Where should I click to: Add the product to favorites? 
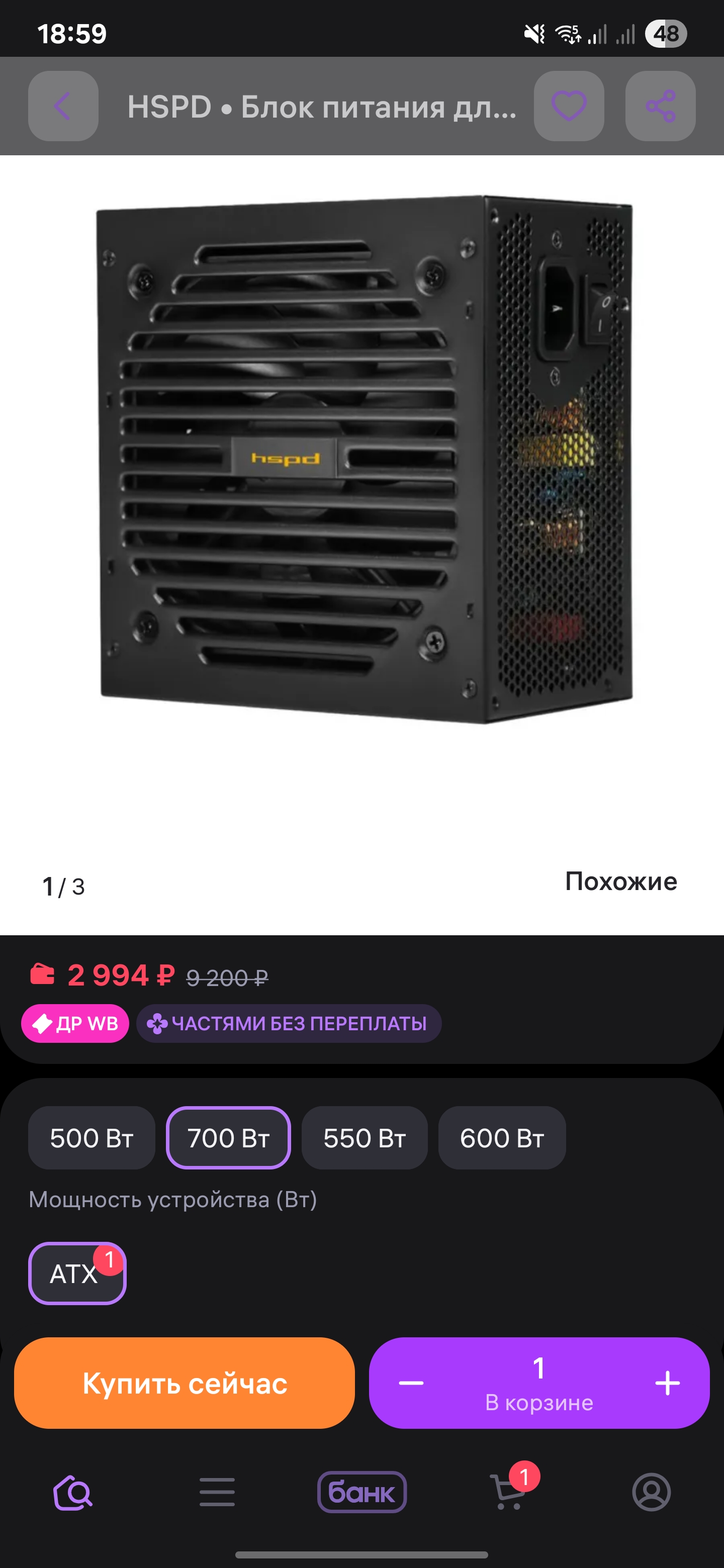tap(569, 107)
